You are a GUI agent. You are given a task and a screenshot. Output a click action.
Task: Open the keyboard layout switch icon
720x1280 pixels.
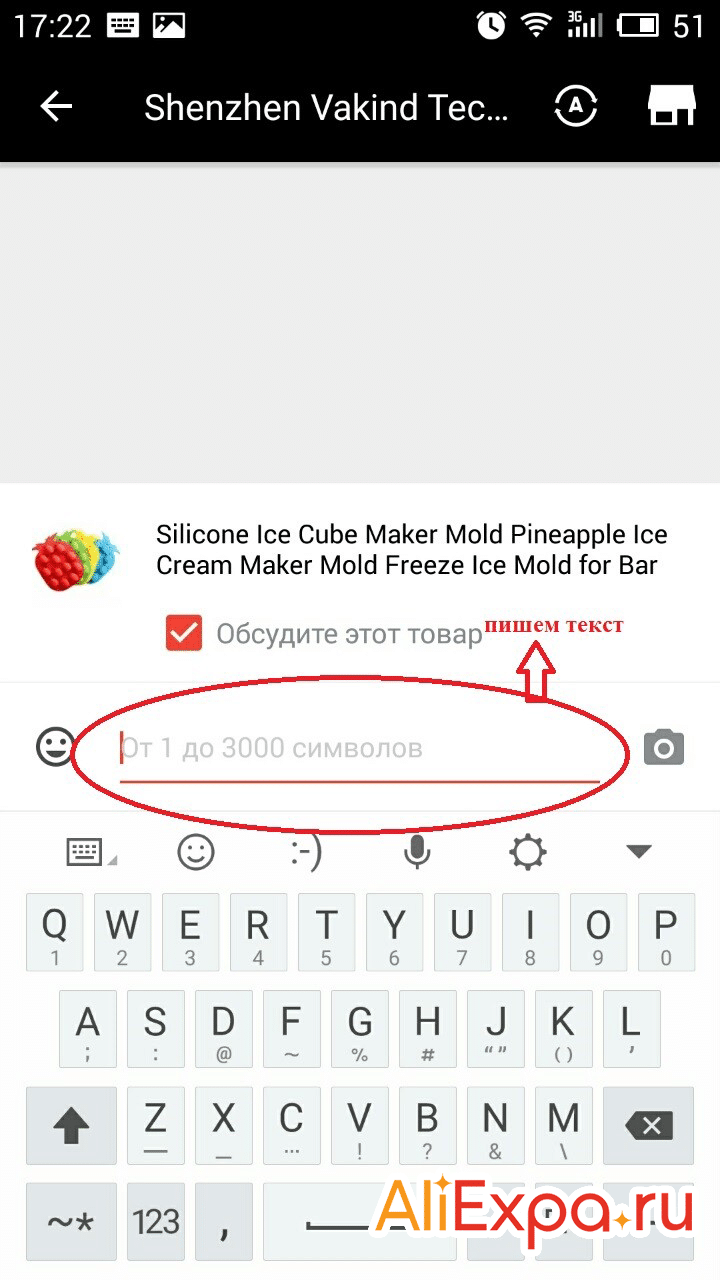(x=87, y=852)
